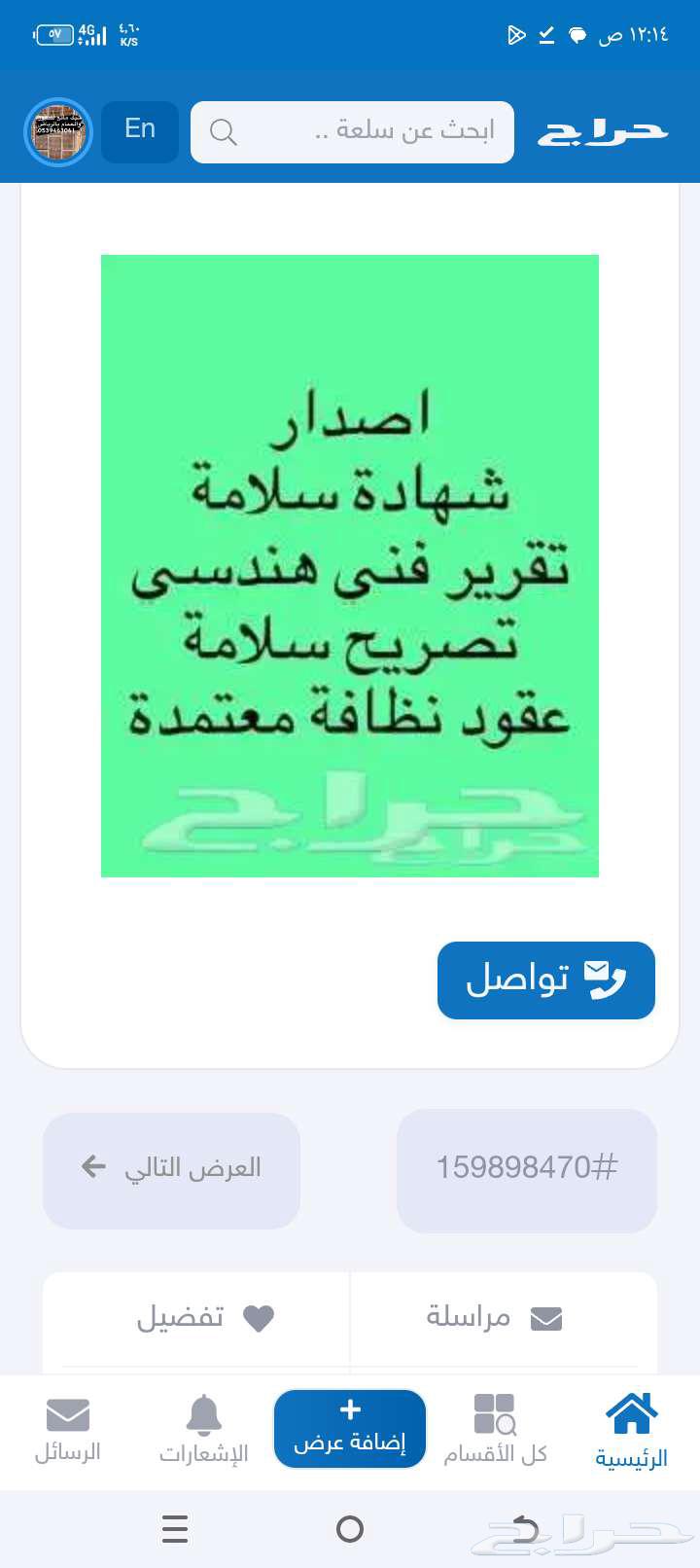The width and height of the screenshot is (700, 1568).
Task: Switch to the الرئيسية home tab
Action: [631, 1431]
